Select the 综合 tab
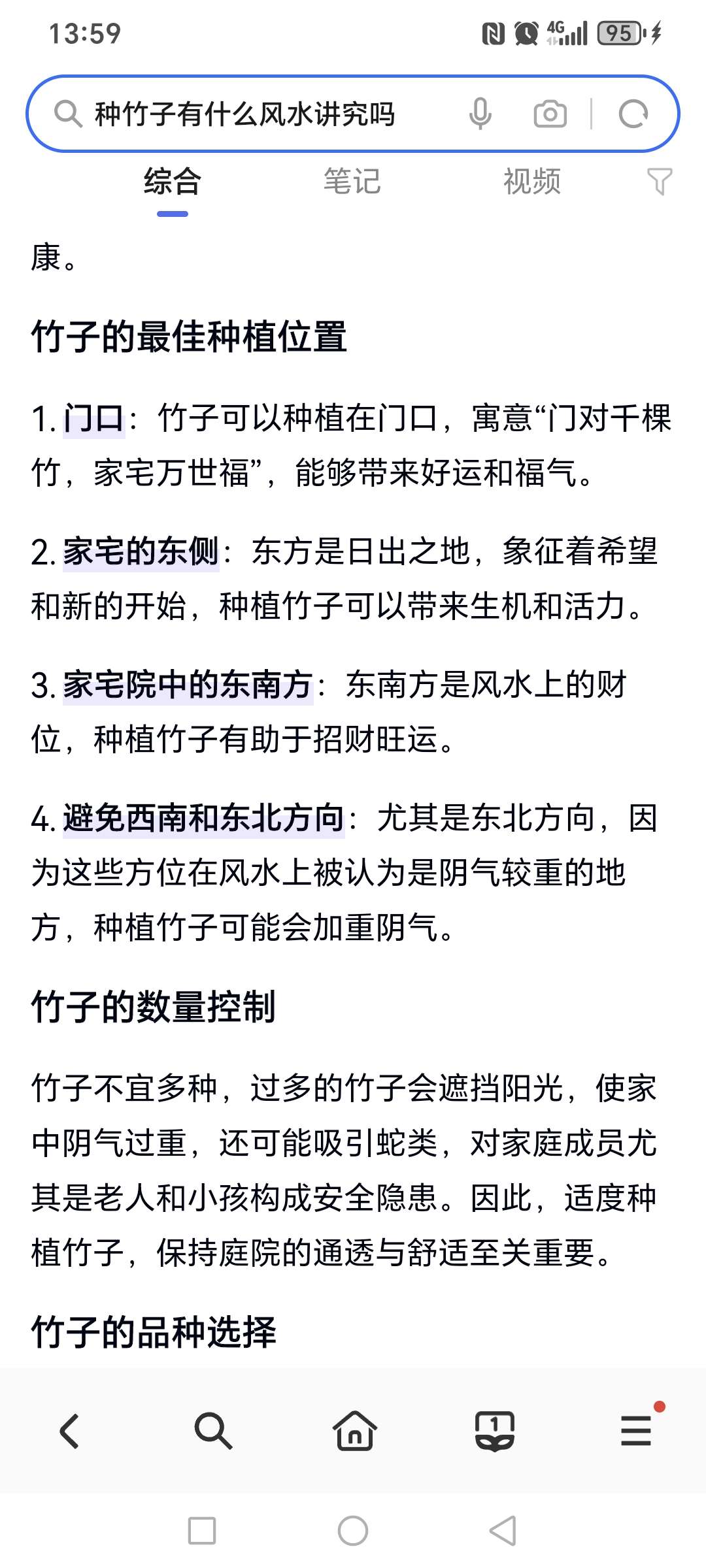The width and height of the screenshot is (706, 1568). [173, 182]
